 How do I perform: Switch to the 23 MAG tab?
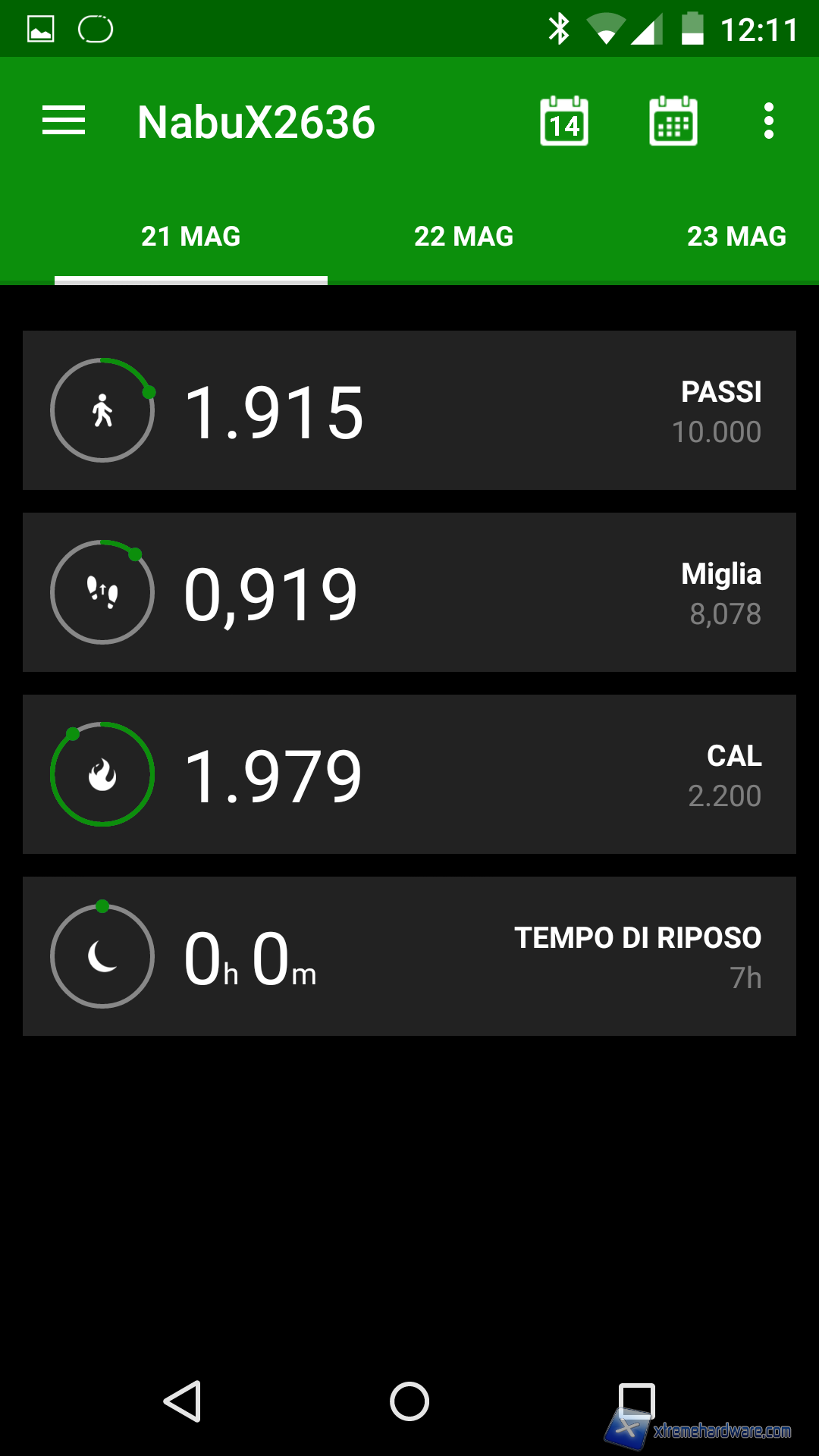[736, 237]
